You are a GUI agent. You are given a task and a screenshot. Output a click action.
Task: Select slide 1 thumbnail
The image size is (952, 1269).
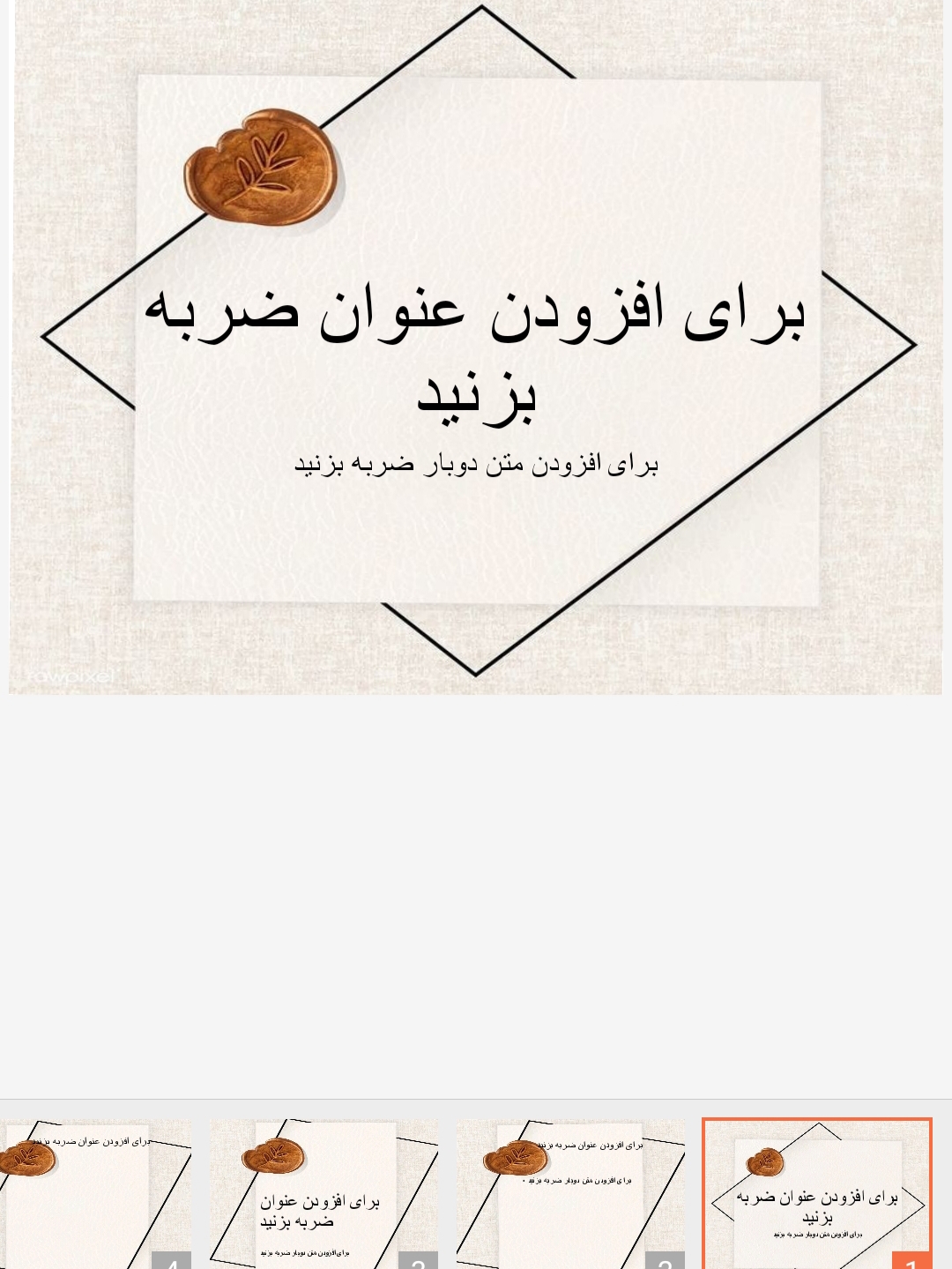click(816, 1194)
